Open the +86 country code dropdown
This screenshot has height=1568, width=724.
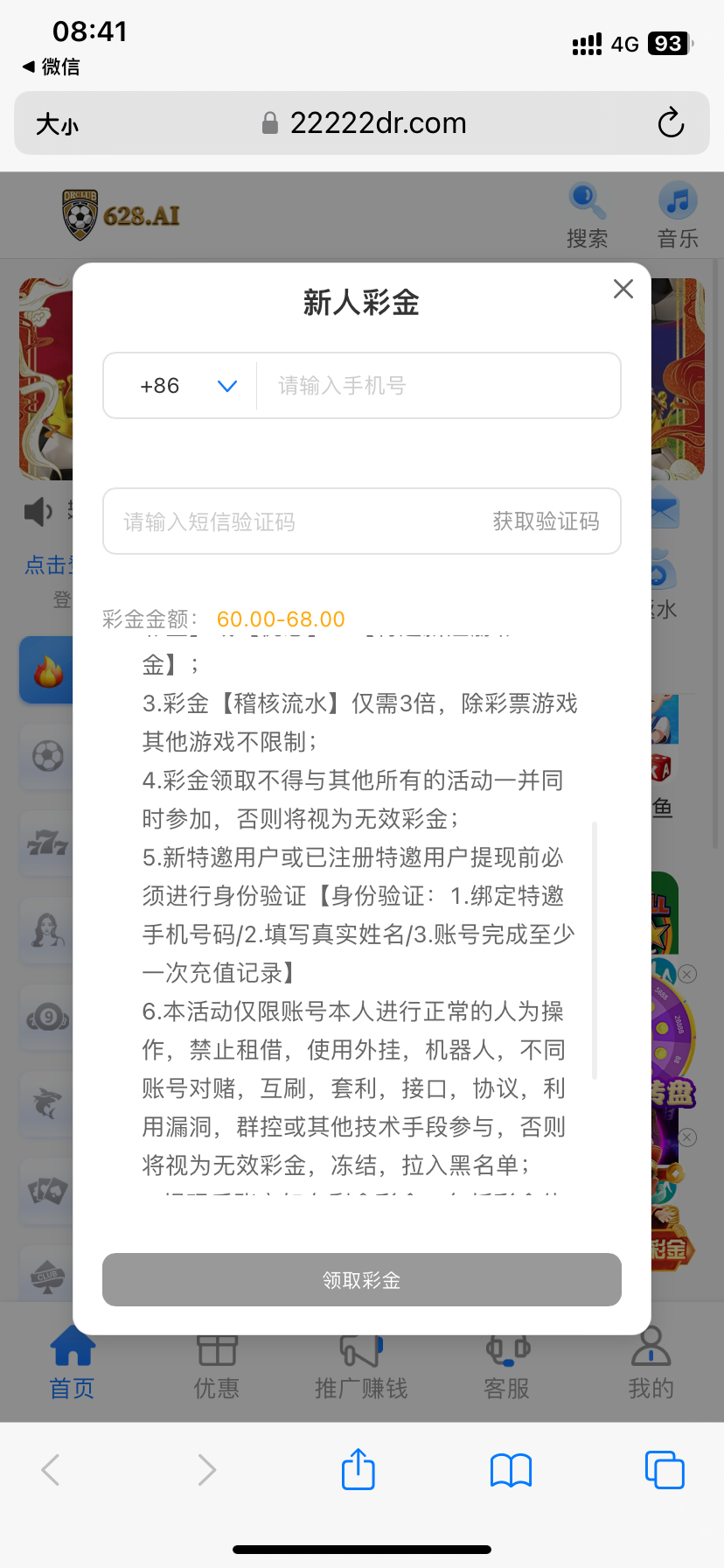coord(187,386)
